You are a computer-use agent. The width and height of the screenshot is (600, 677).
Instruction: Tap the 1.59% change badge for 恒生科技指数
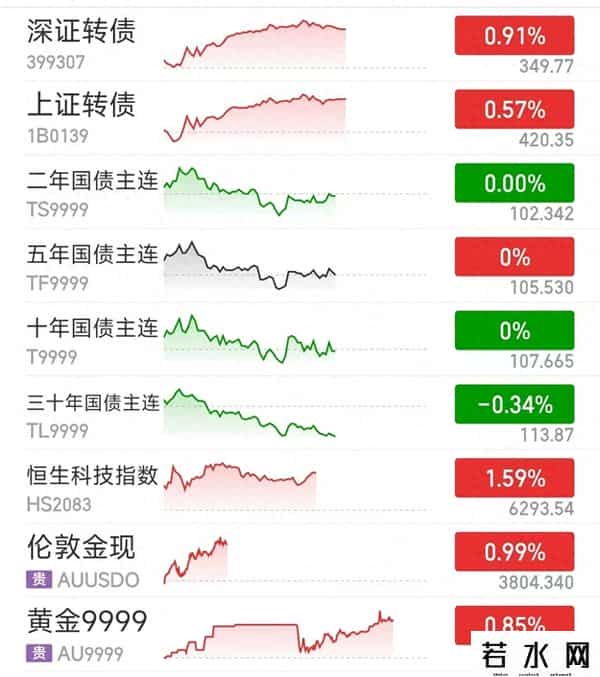click(x=514, y=478)
